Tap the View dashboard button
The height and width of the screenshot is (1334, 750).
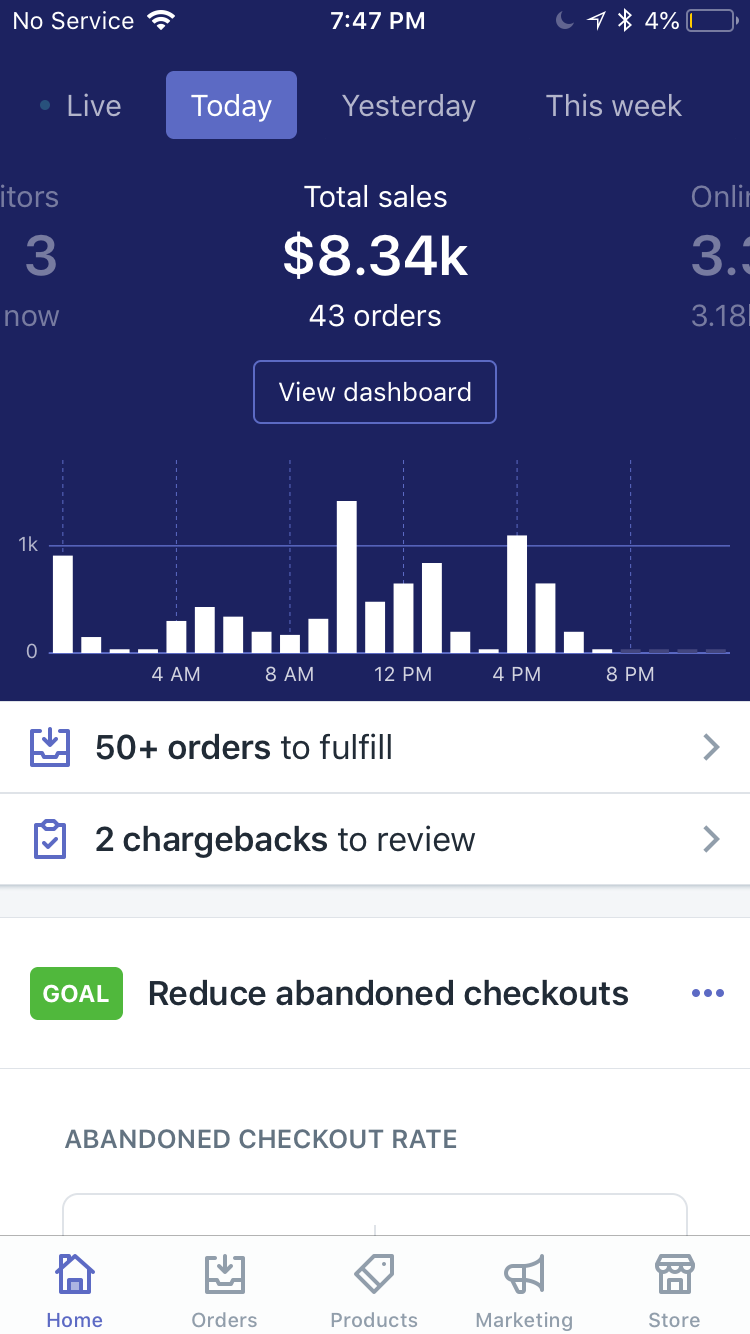pyautogui.click(x=375, y=392)
